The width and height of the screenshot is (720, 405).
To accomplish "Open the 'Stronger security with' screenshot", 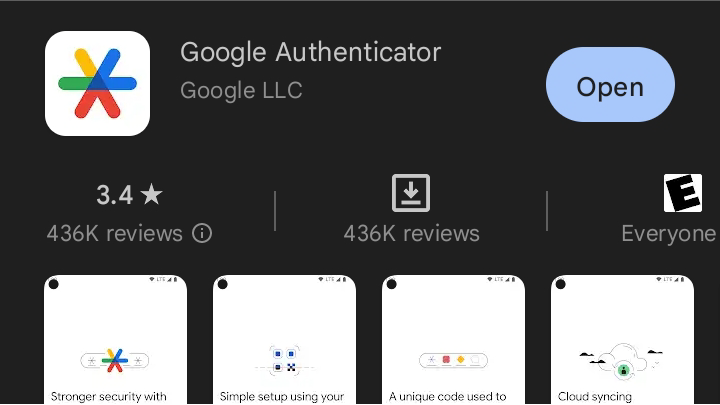I will (115, 340).
